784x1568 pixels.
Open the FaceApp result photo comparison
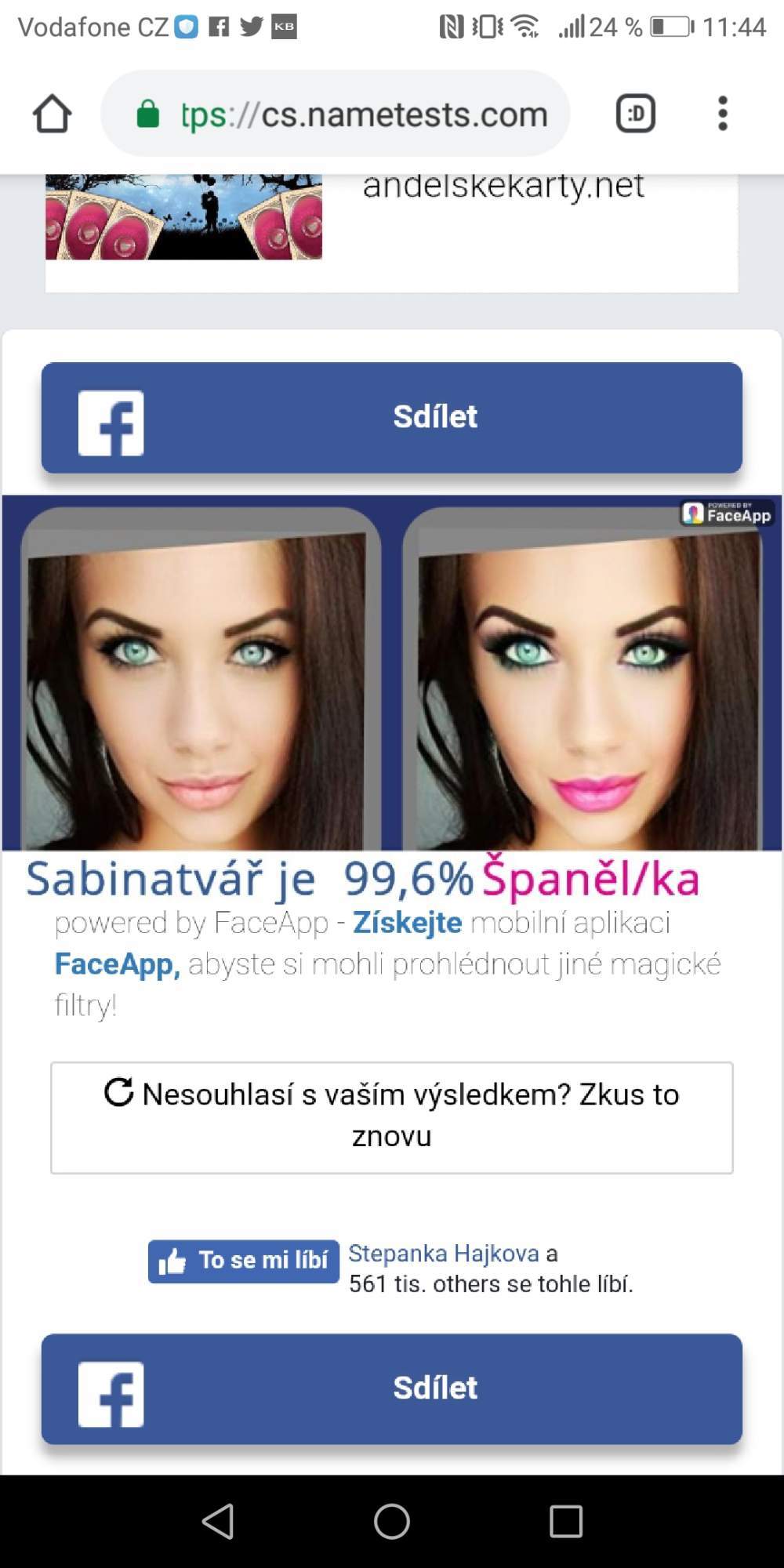[x=392, y=673]
